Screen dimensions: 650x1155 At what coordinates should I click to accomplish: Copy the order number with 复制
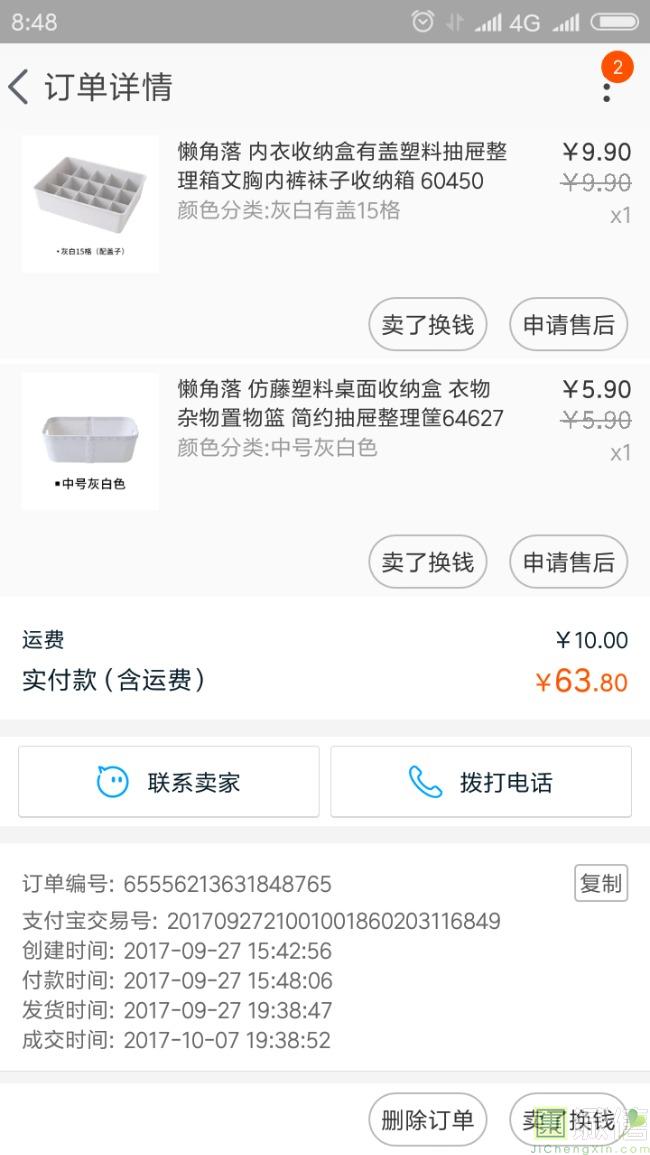(601, 883)
